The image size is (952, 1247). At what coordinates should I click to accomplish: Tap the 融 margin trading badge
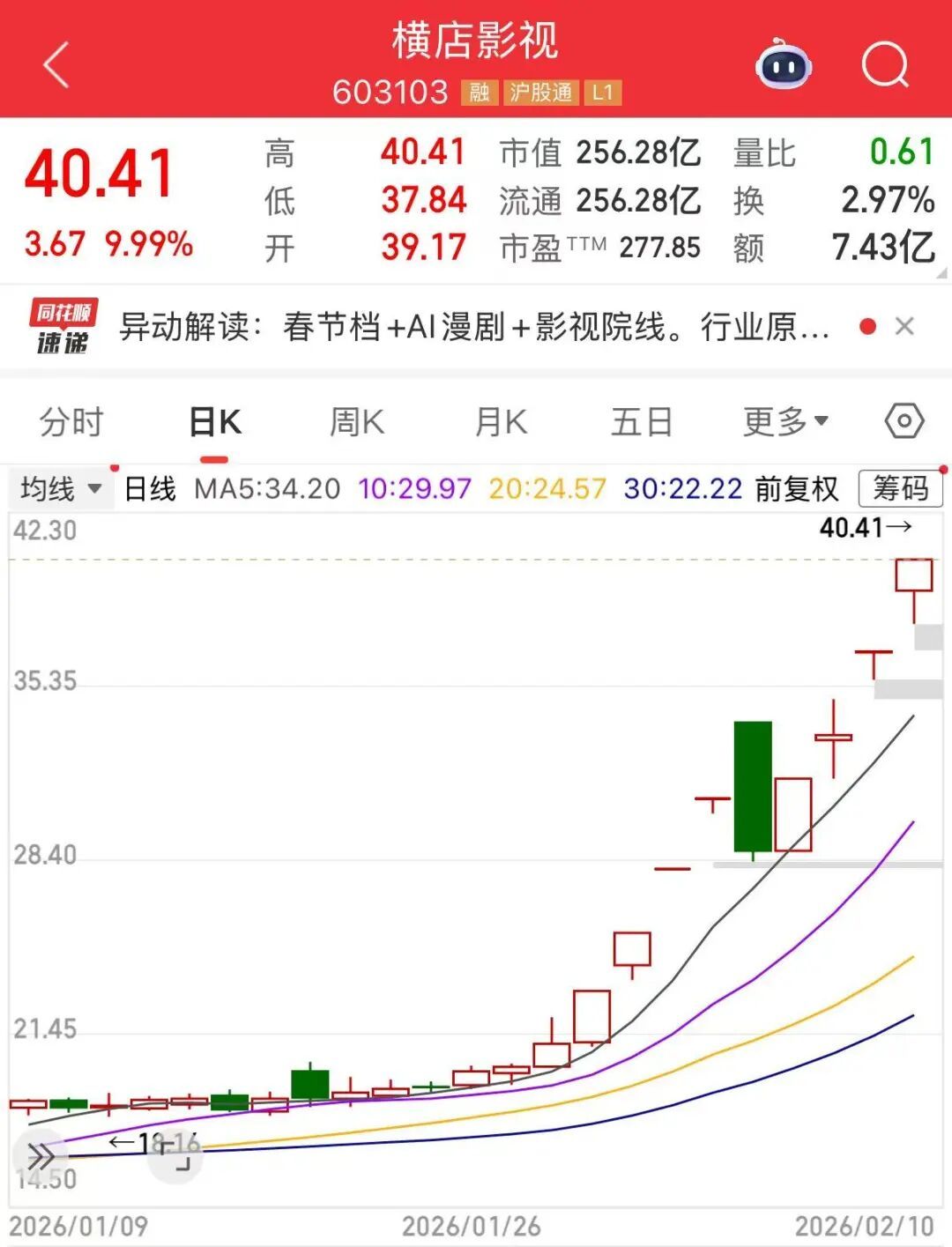[x=480, y=91]
